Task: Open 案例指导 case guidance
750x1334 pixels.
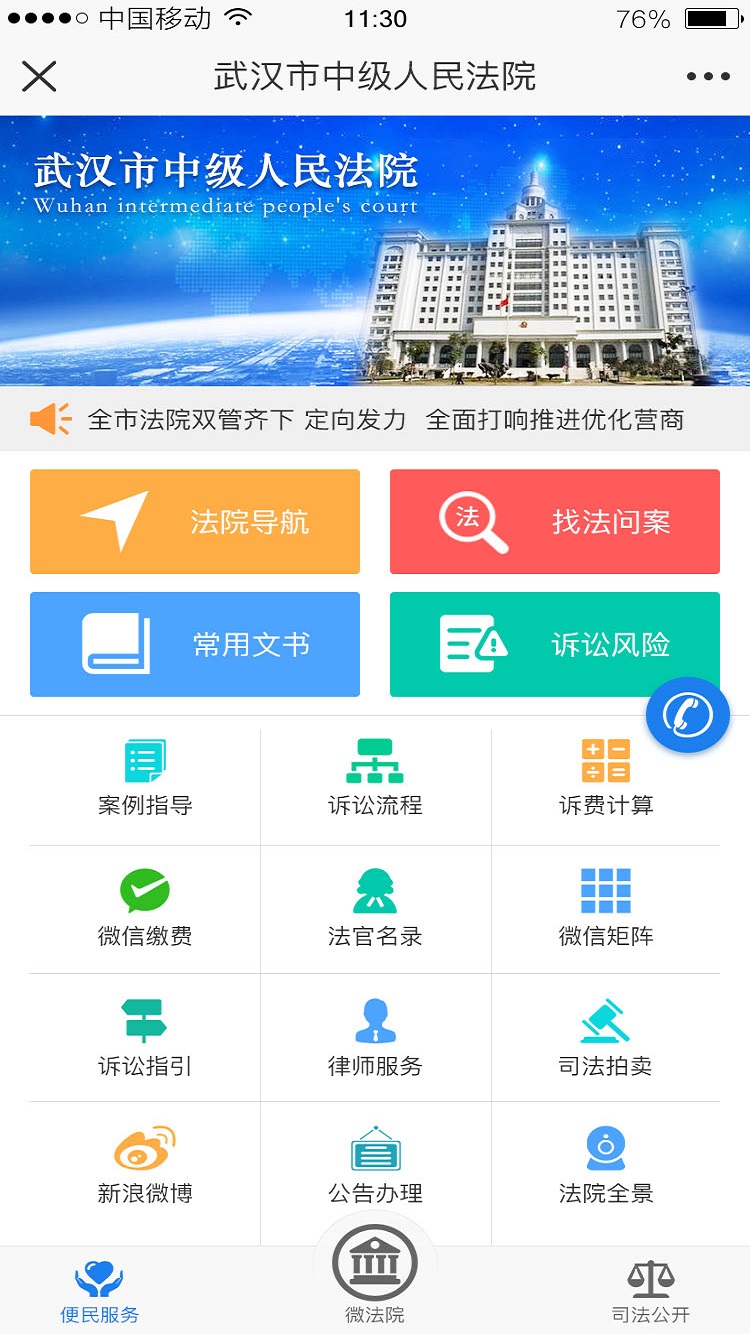Action: click(x=145, y=779)
